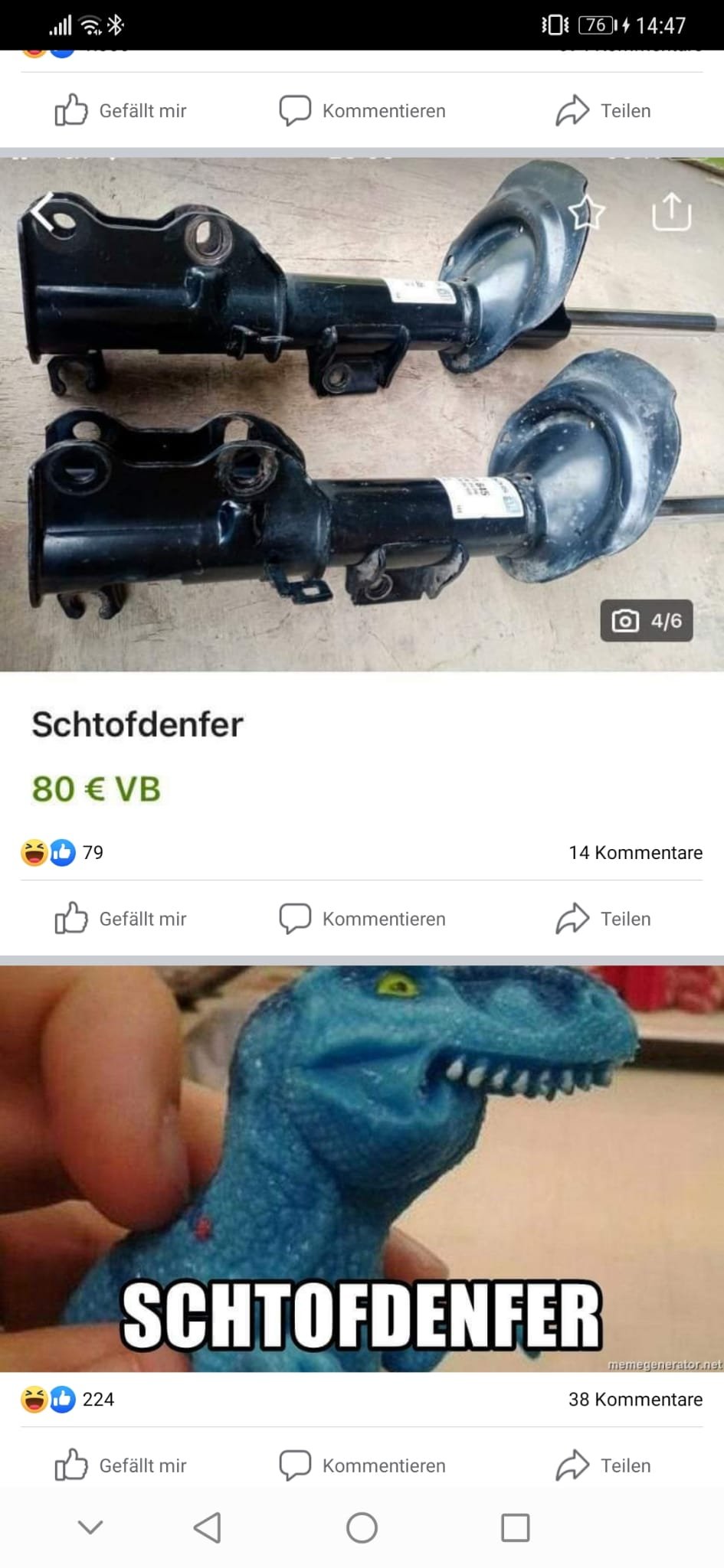
Task: Open the 38 Kommentare link
Action: tap(635, 1400)
